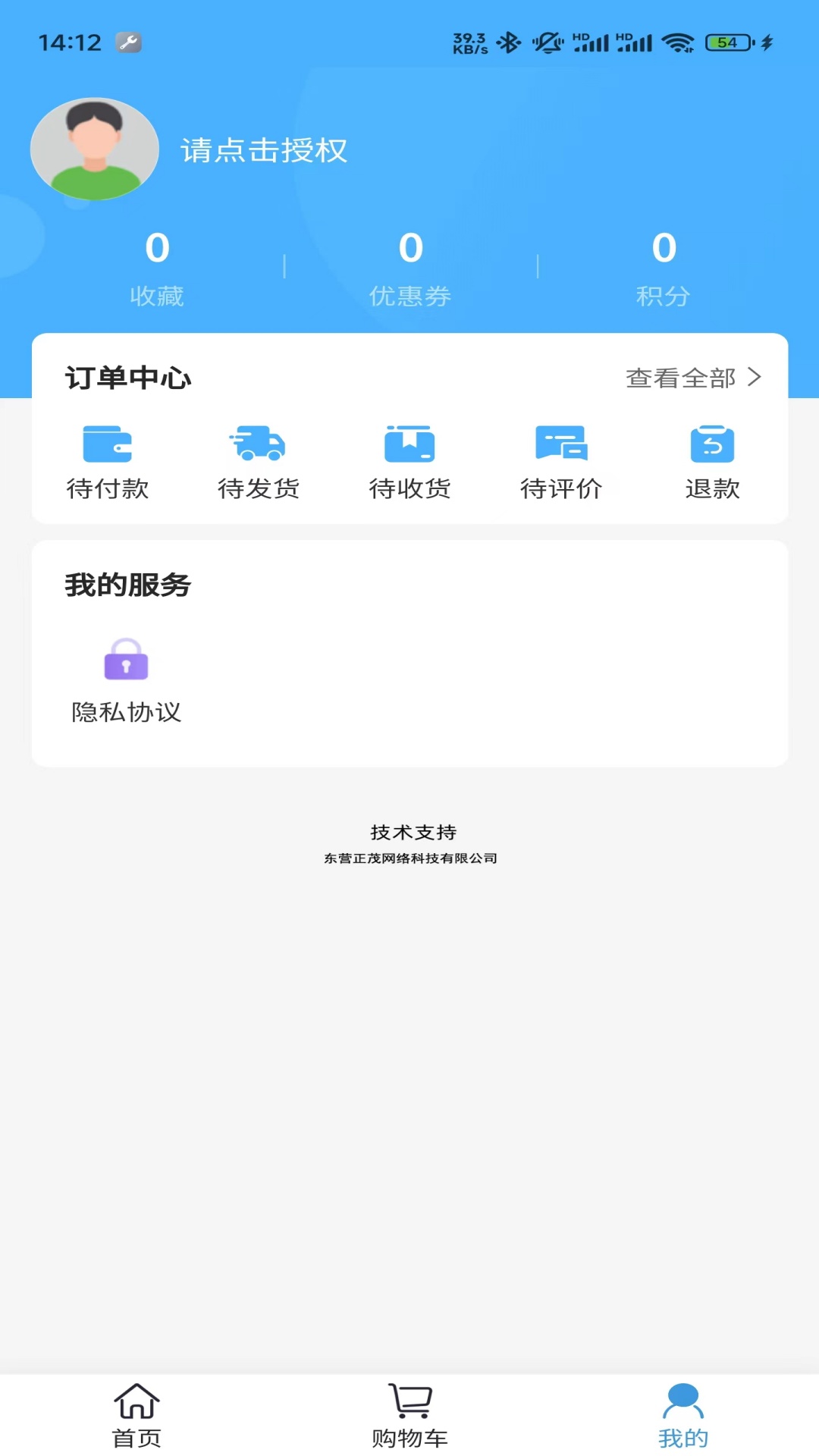Open 查看全部 to view all orders
The width and height of the screenshot is (819, 1456).
692,378
